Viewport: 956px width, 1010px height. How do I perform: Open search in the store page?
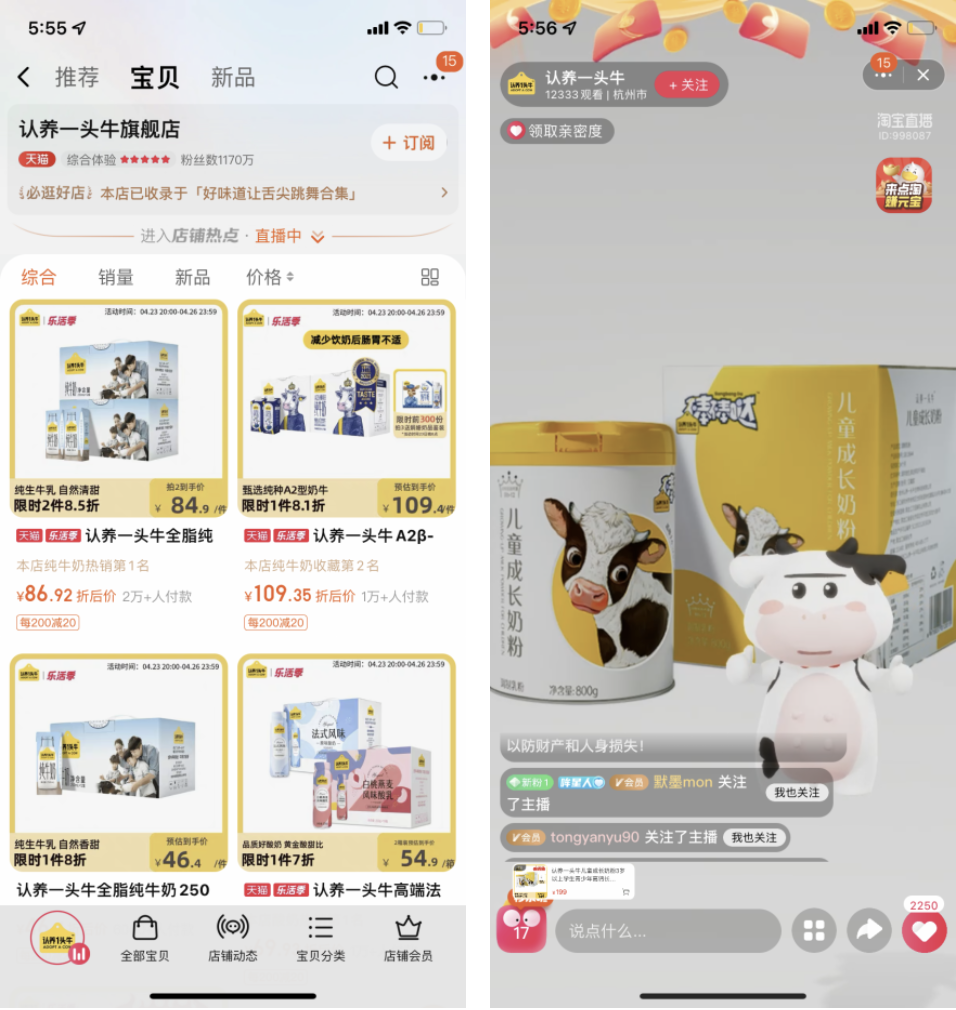pos(386,77)
